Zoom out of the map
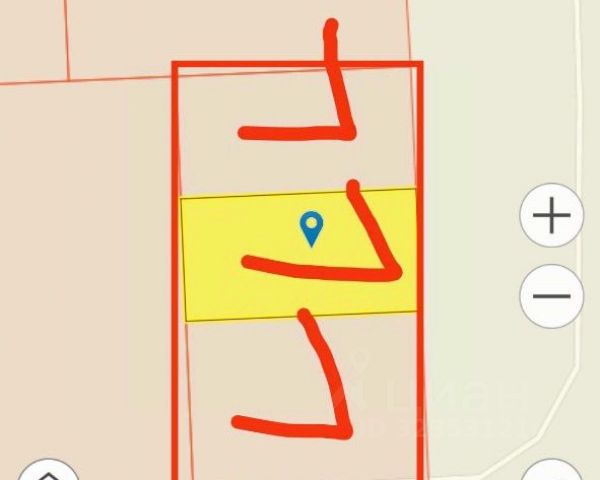 pos(551,296)
